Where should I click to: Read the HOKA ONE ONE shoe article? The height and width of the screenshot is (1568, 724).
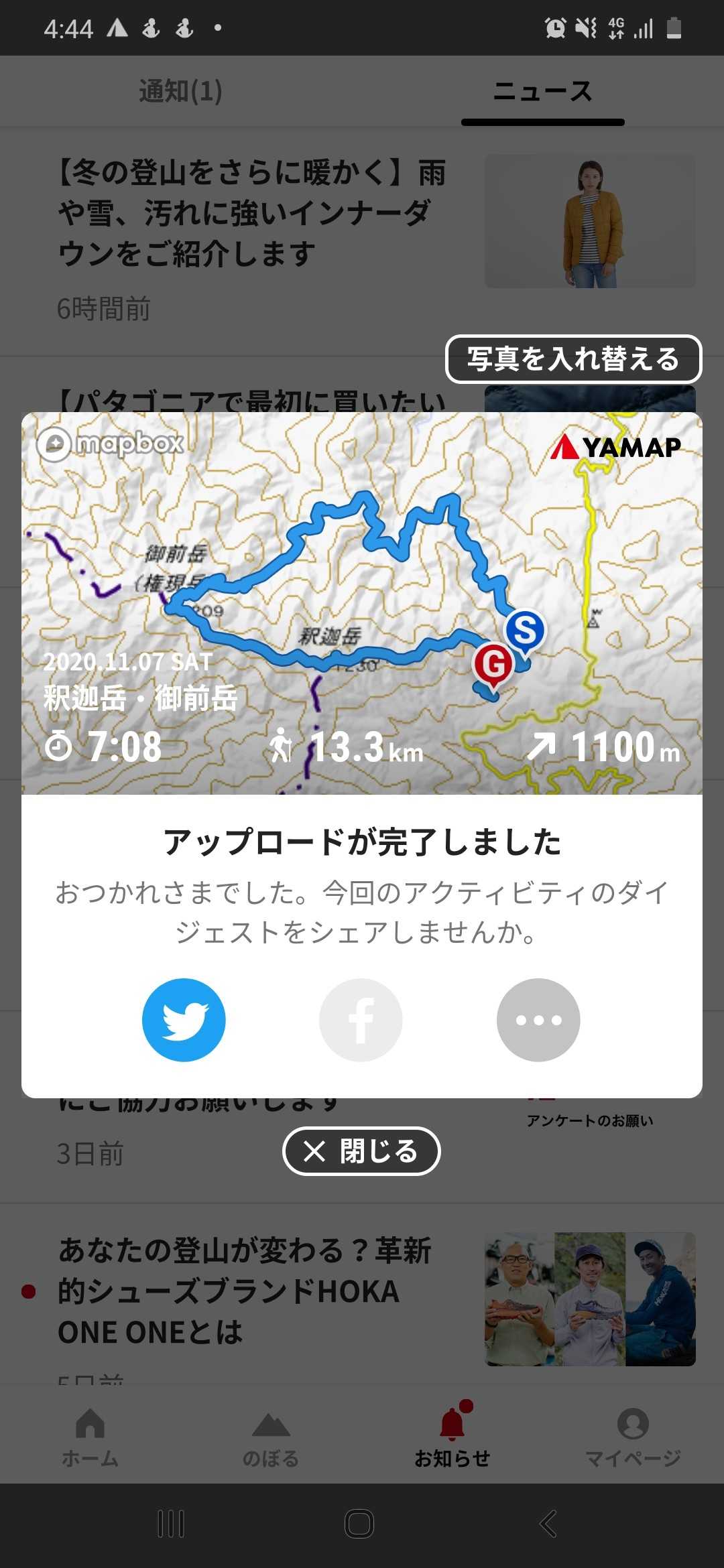[245, 1291]
